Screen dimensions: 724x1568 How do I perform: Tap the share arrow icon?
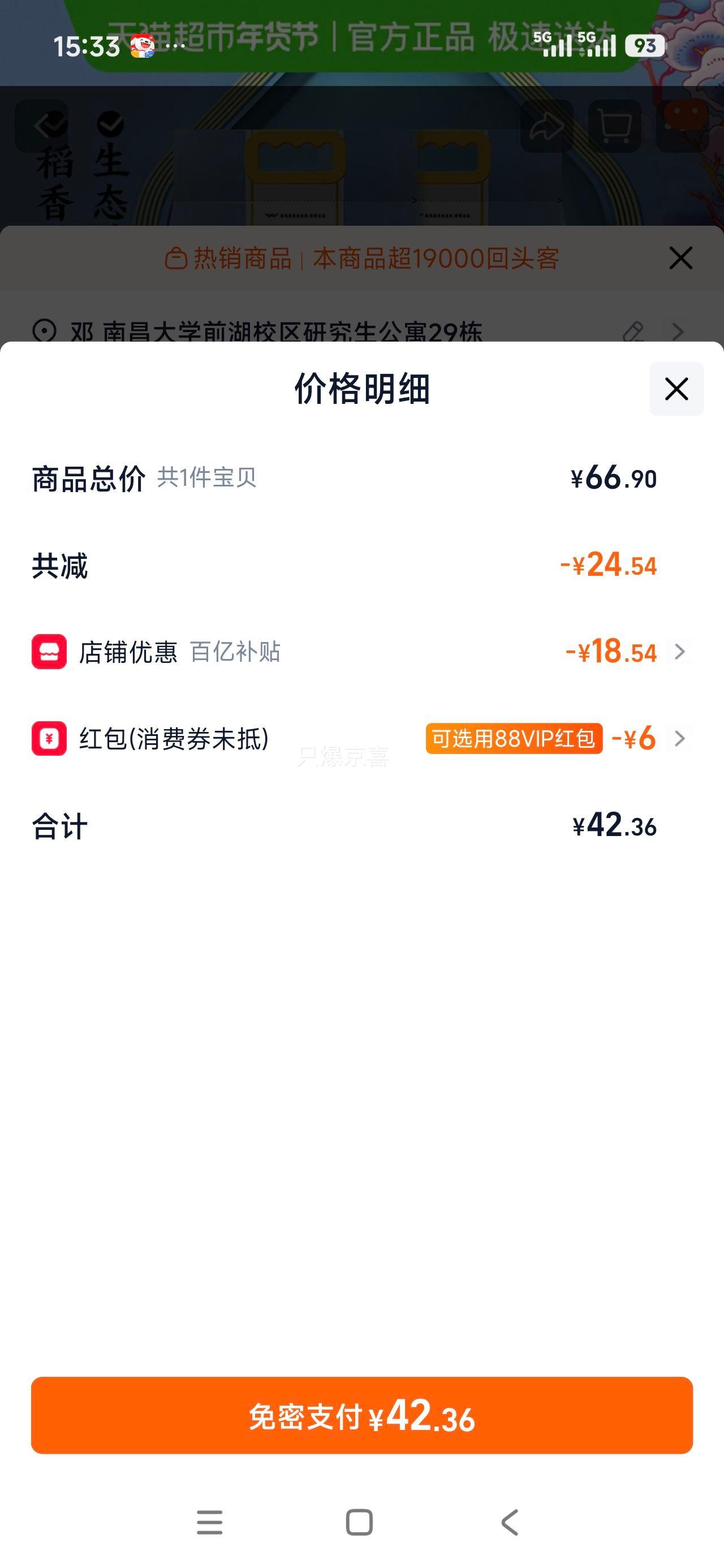pyautogui.click(x=546, y=126)
